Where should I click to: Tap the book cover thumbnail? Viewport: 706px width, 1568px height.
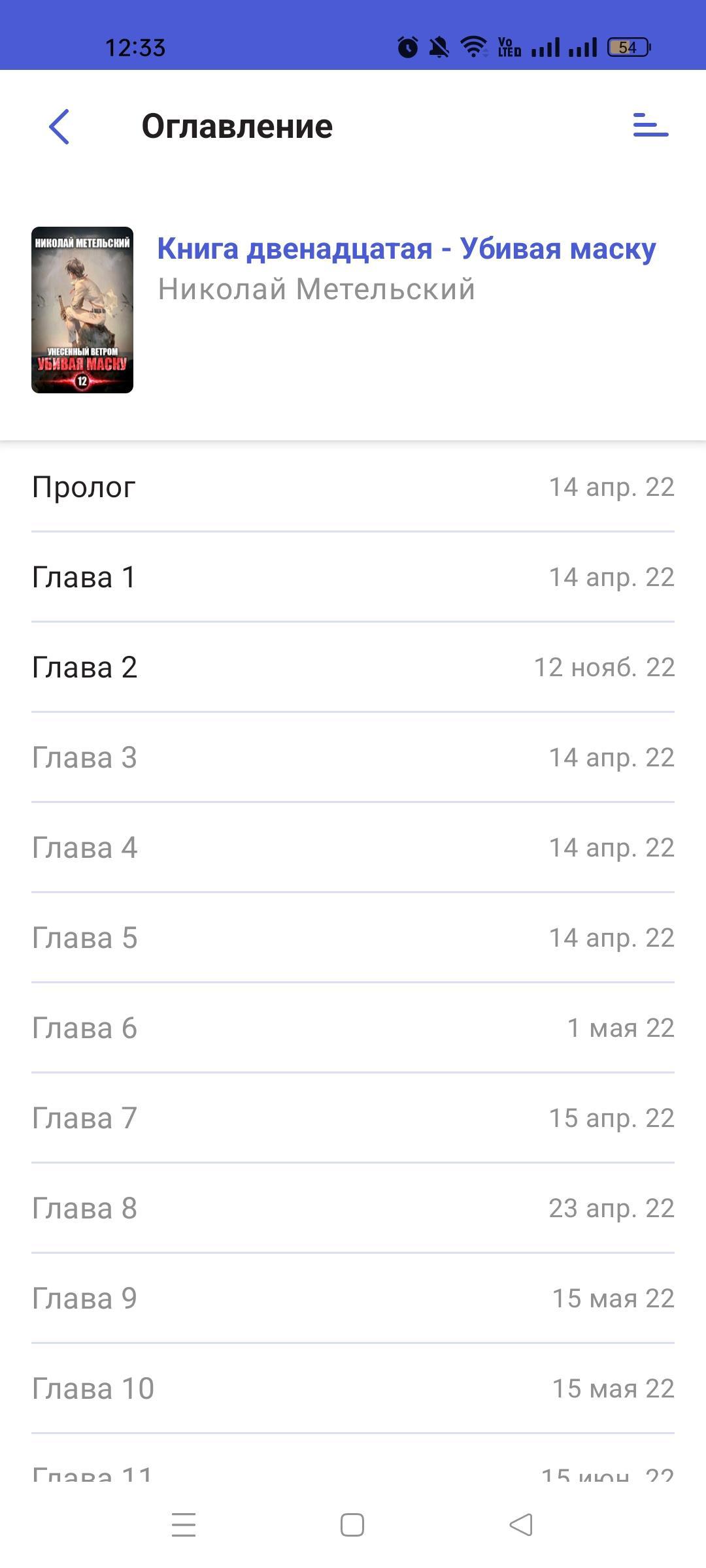coord(82,310)
